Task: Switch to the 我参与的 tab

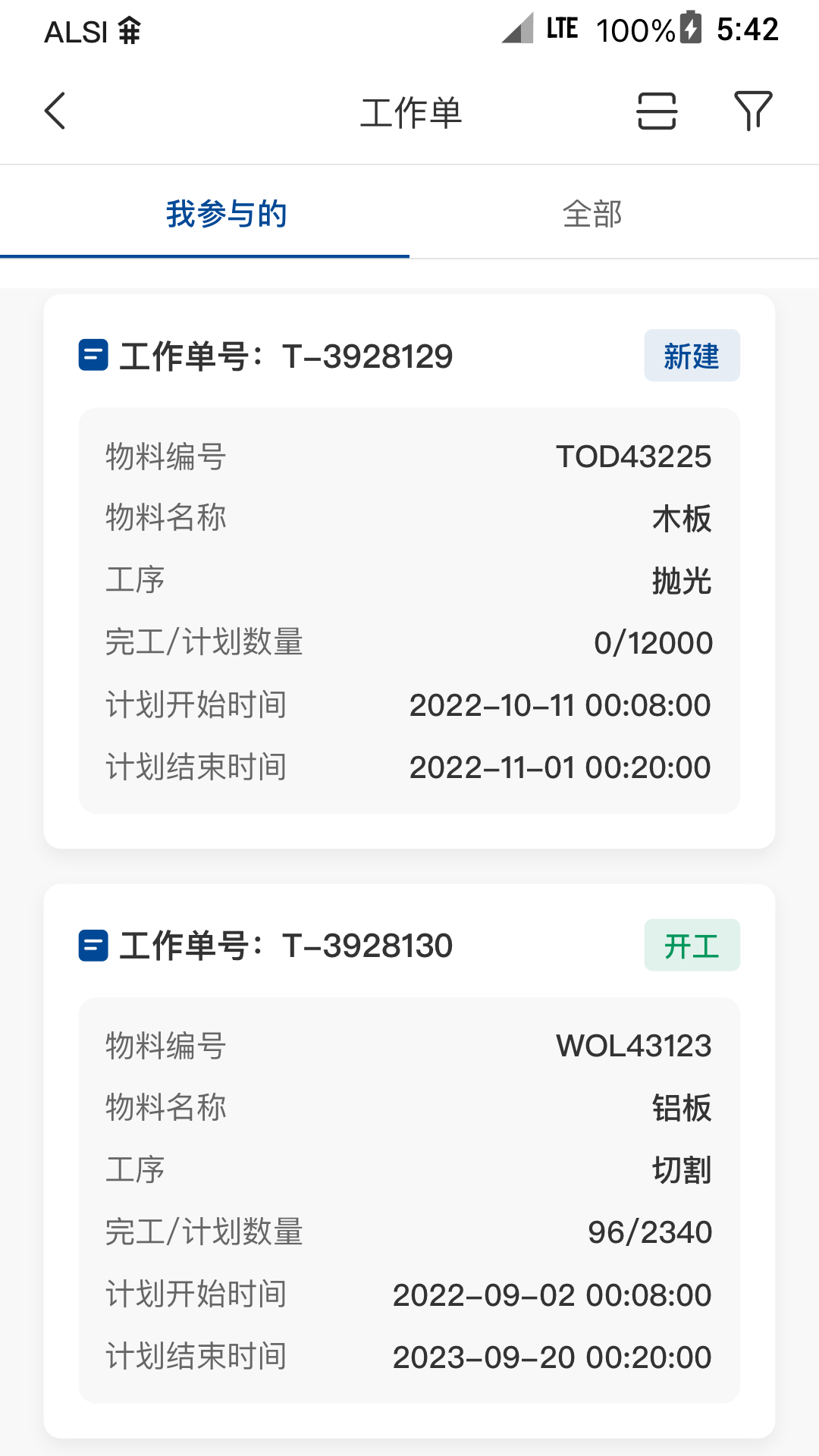Action: [226, 214]
